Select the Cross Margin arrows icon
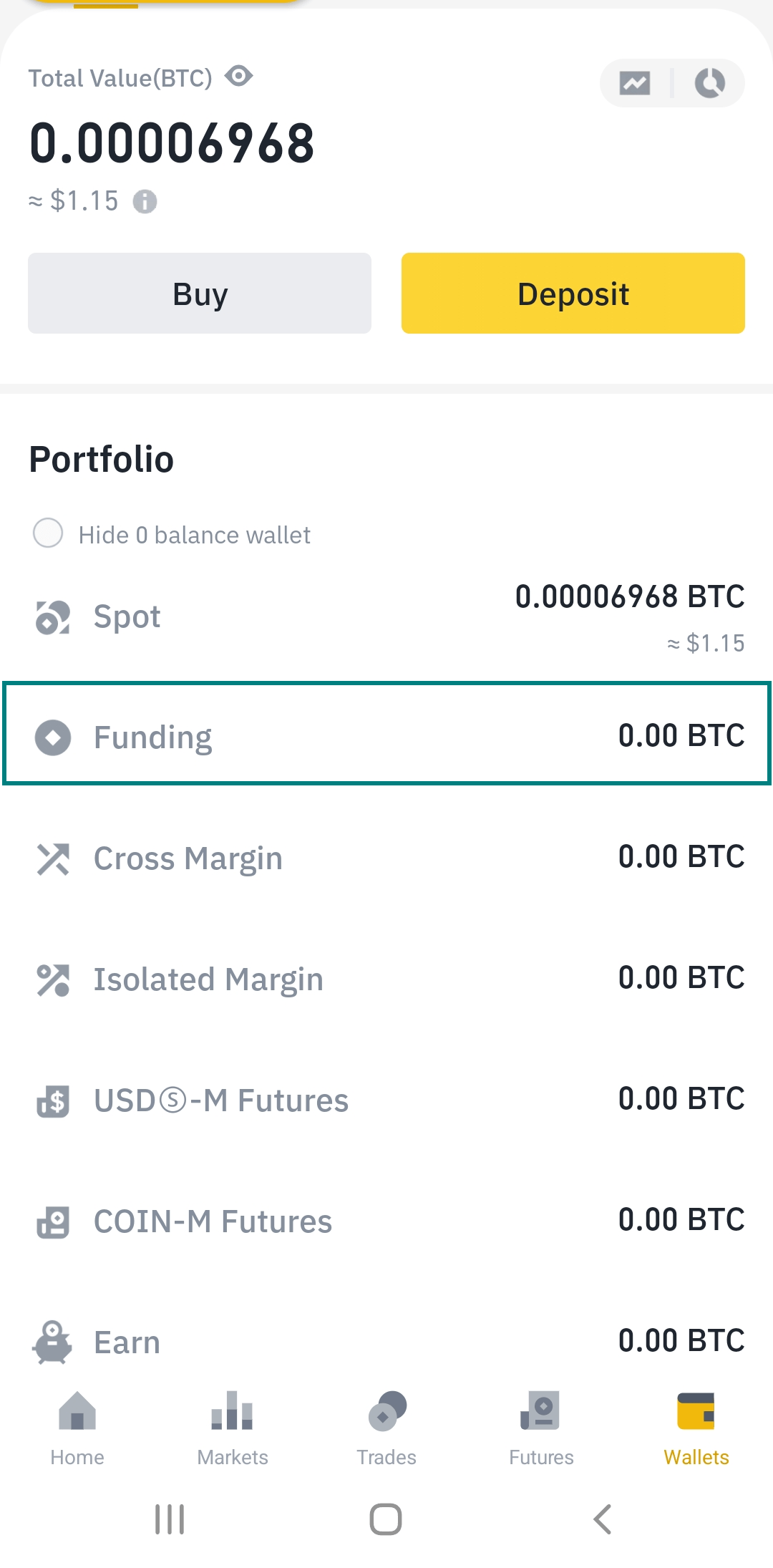 tap(52, 858)
